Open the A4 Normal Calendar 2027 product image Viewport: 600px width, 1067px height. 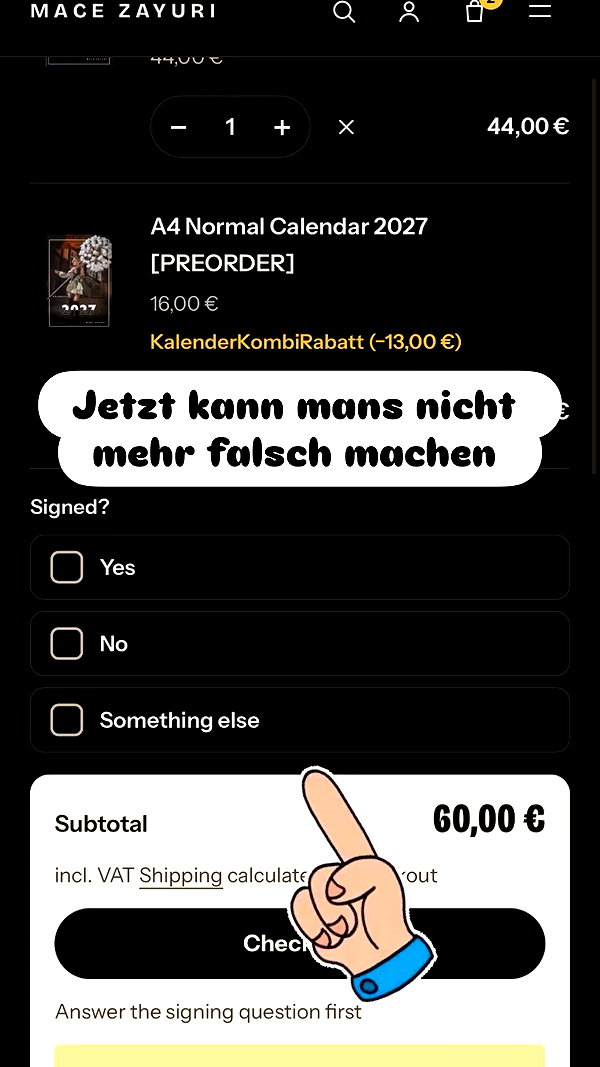pos(79,280)
